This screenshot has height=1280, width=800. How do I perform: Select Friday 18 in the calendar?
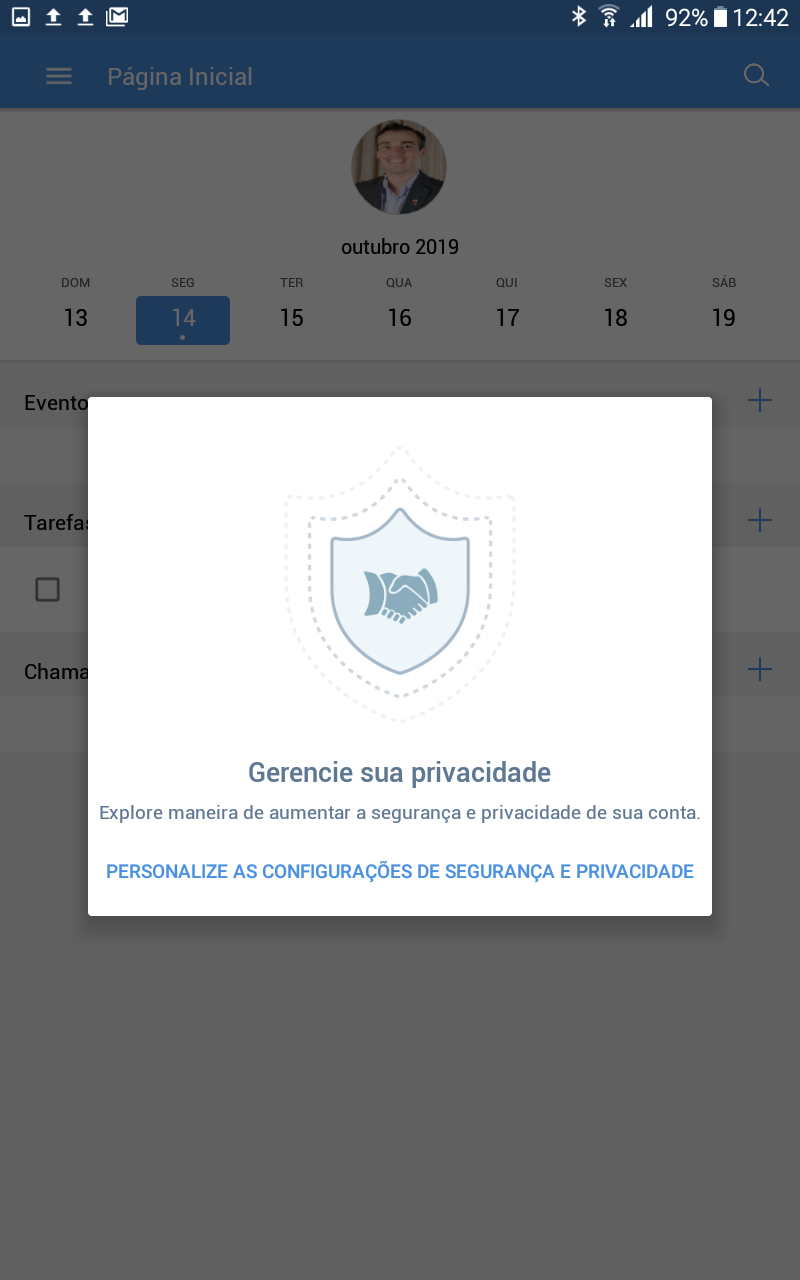coord(615,318)
